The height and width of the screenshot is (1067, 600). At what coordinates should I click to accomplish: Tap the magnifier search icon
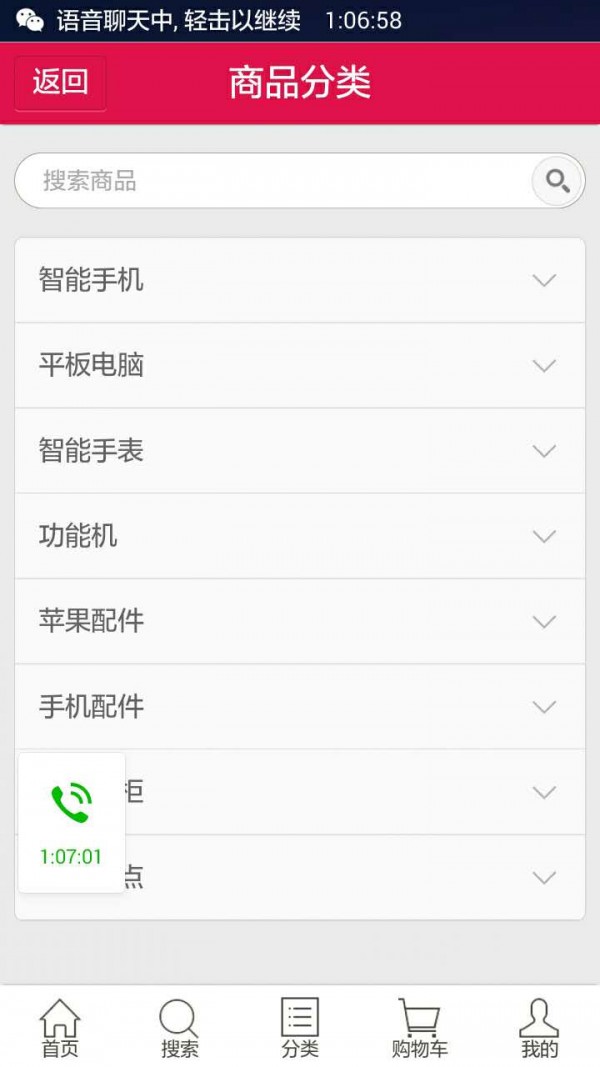pyautogui.click(x=557, y=181)
